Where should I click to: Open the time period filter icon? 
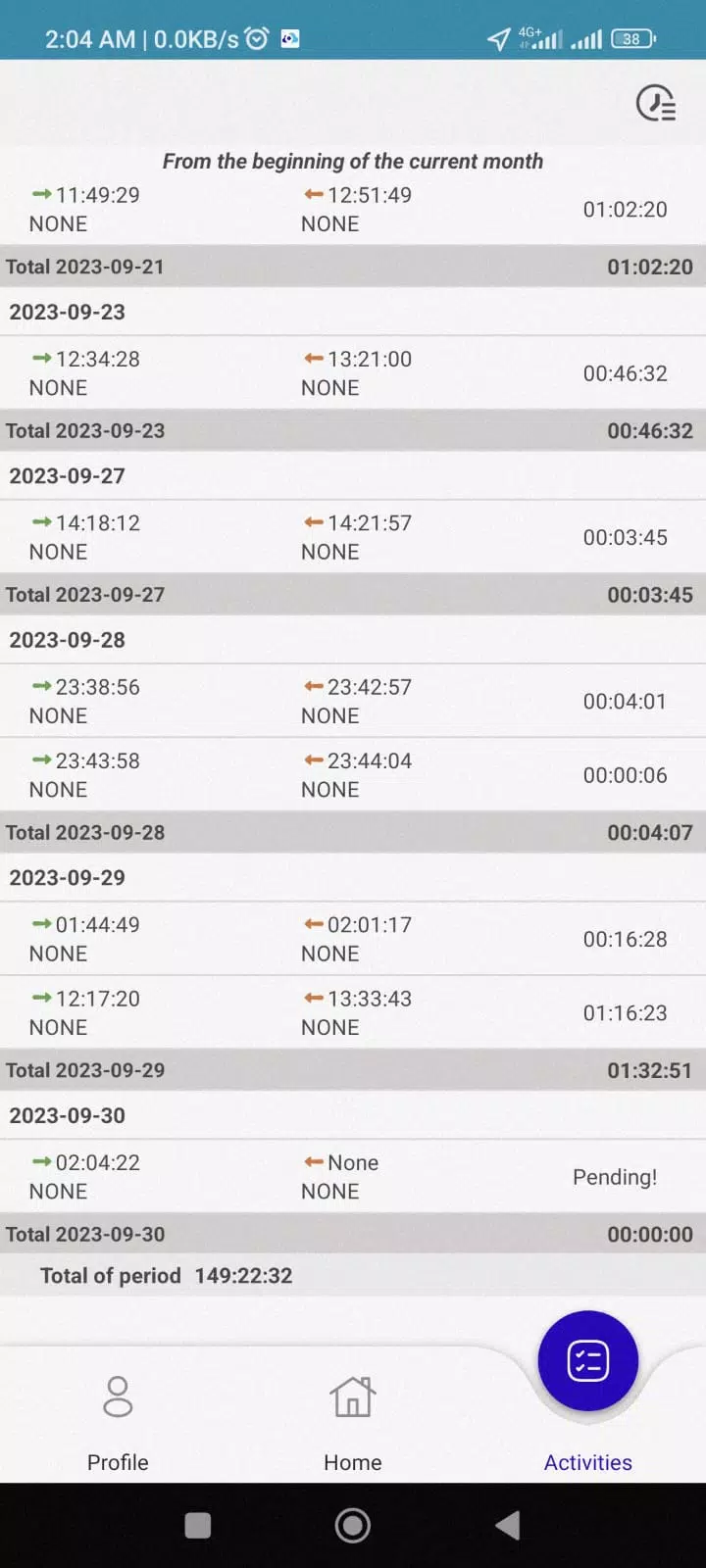[x=656, y=103]
